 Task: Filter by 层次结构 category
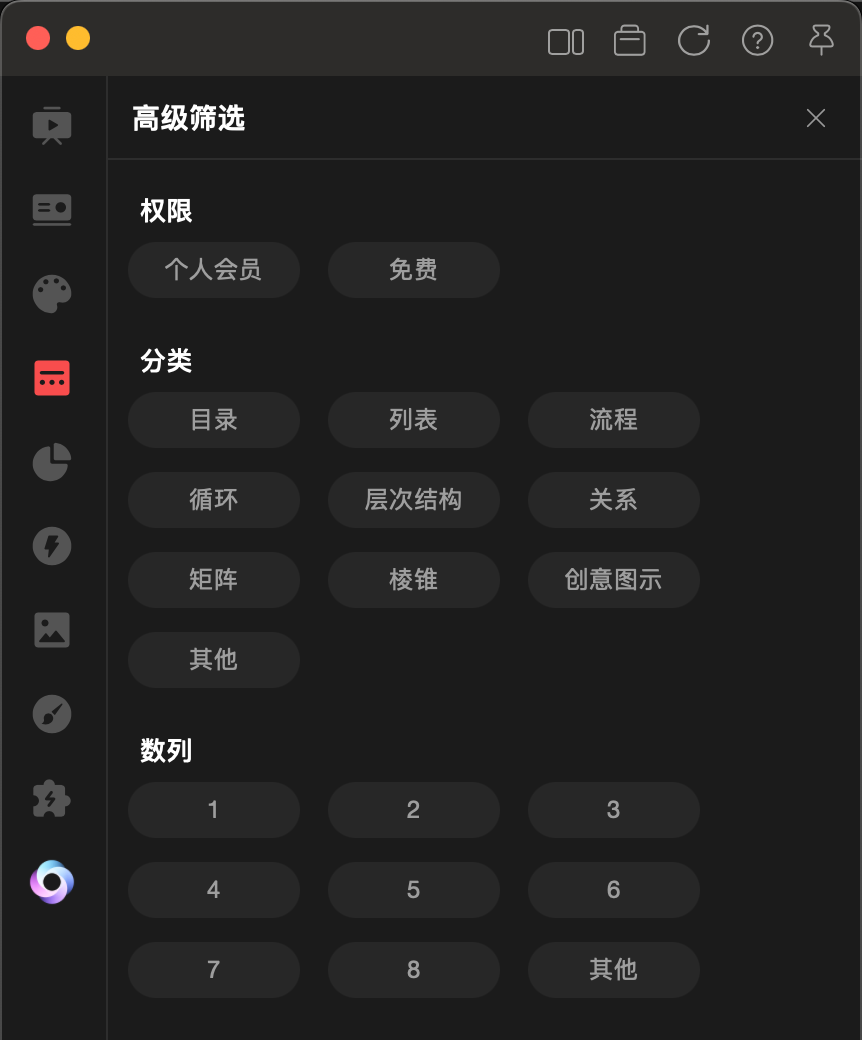click(414, 500)
